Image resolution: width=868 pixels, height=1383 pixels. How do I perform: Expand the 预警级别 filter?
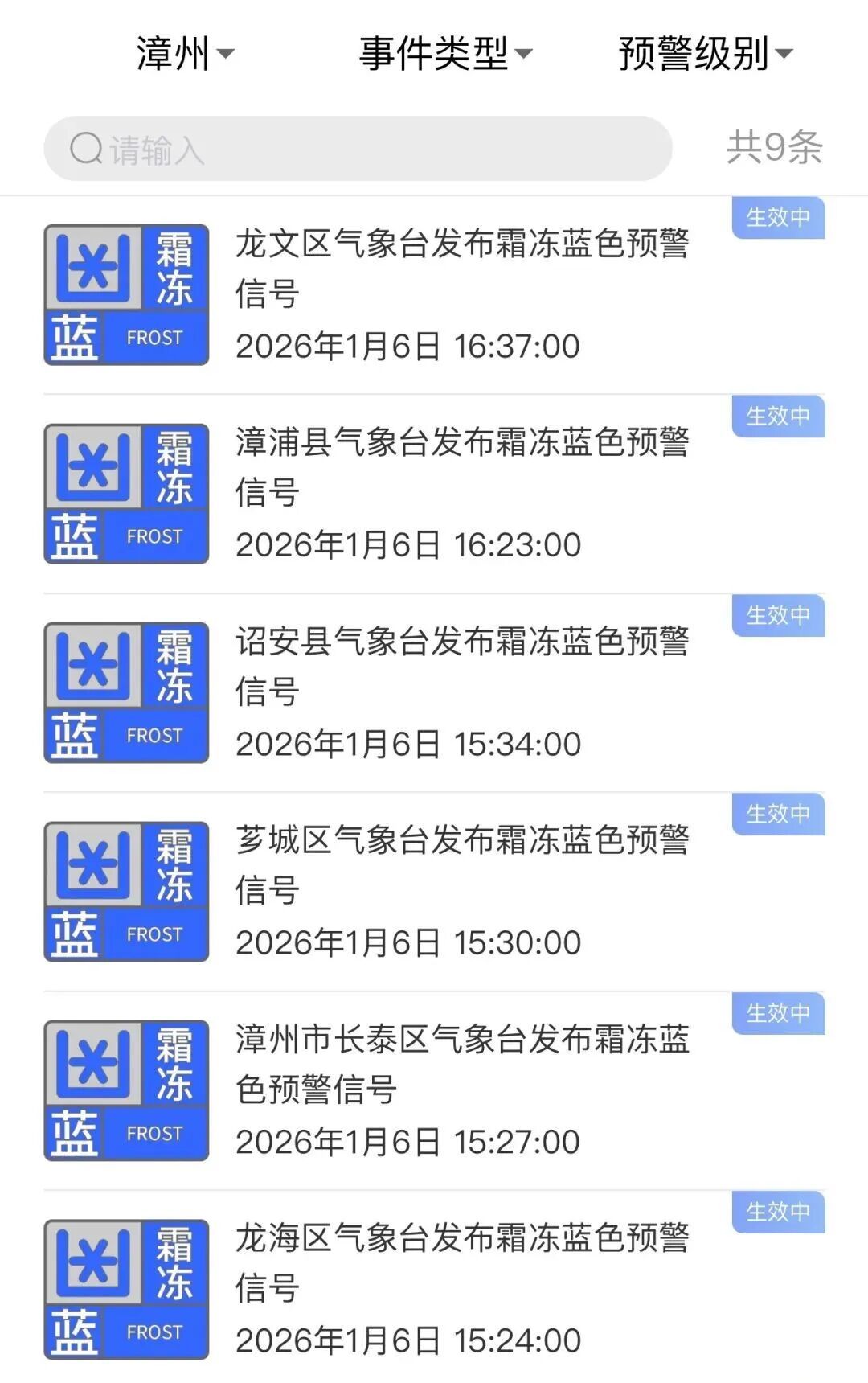[705, 54]
